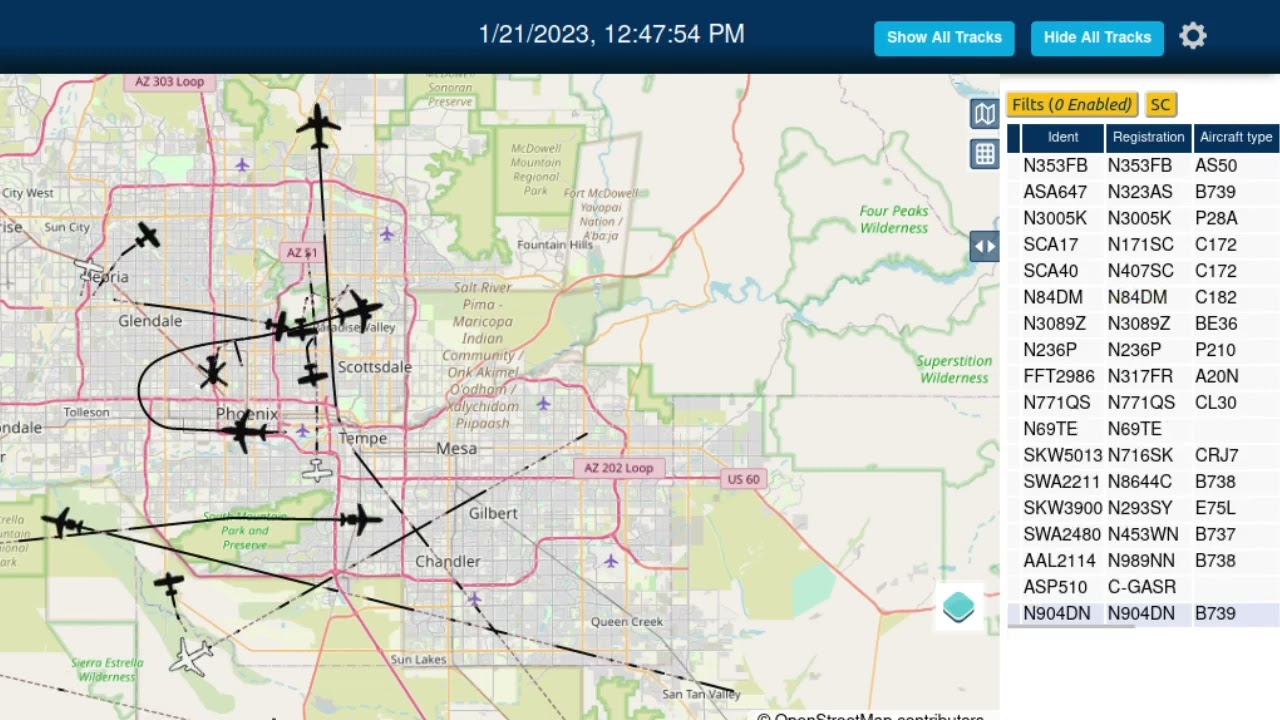This screenshot has width=1280, height=720.
Task: Open the Filts filter button
Action: [1072, 104]
